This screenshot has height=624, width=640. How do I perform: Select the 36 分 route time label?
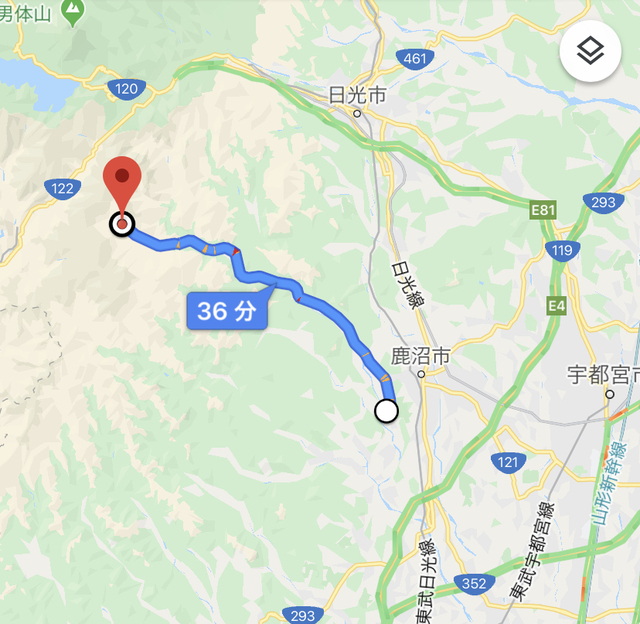227,311
